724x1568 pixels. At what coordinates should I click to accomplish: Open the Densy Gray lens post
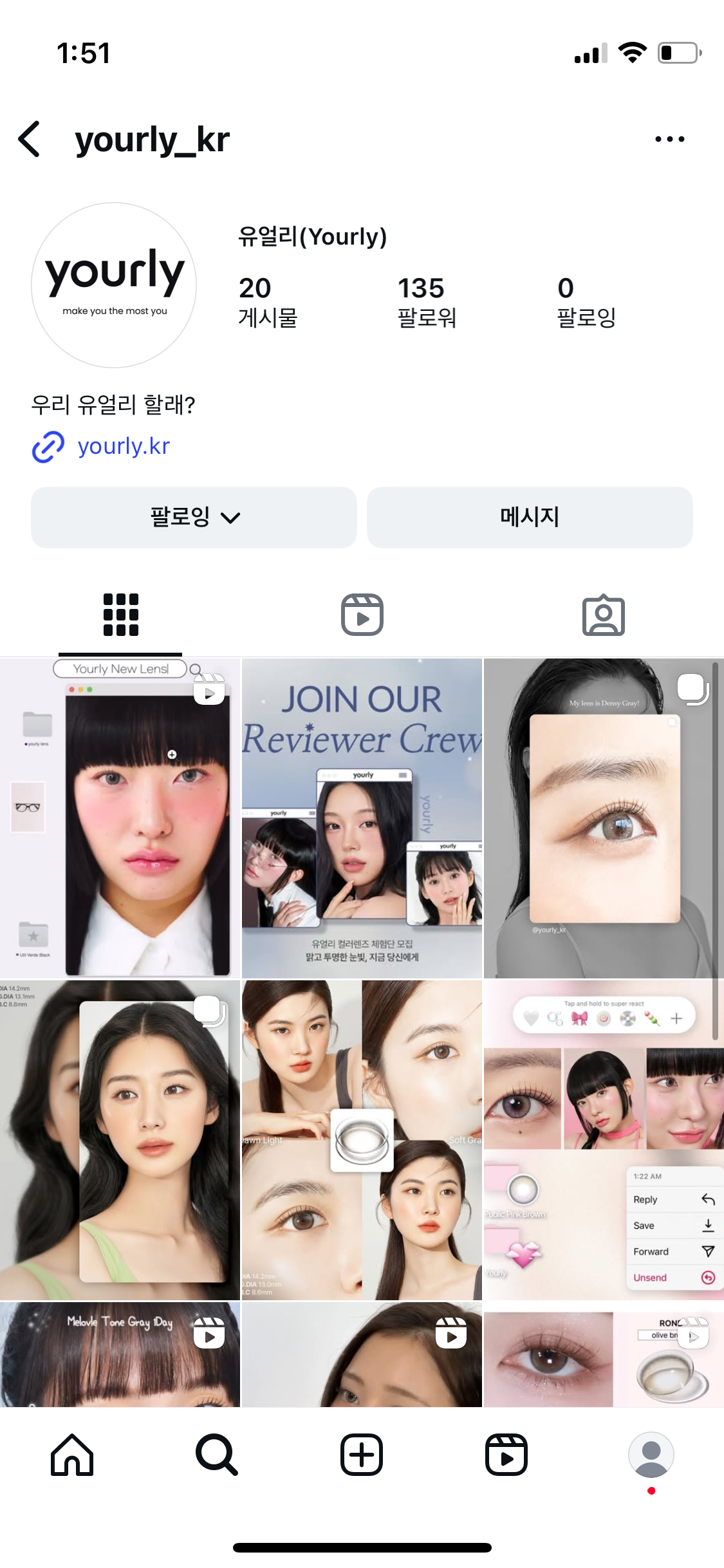click(x=603, y=817)
